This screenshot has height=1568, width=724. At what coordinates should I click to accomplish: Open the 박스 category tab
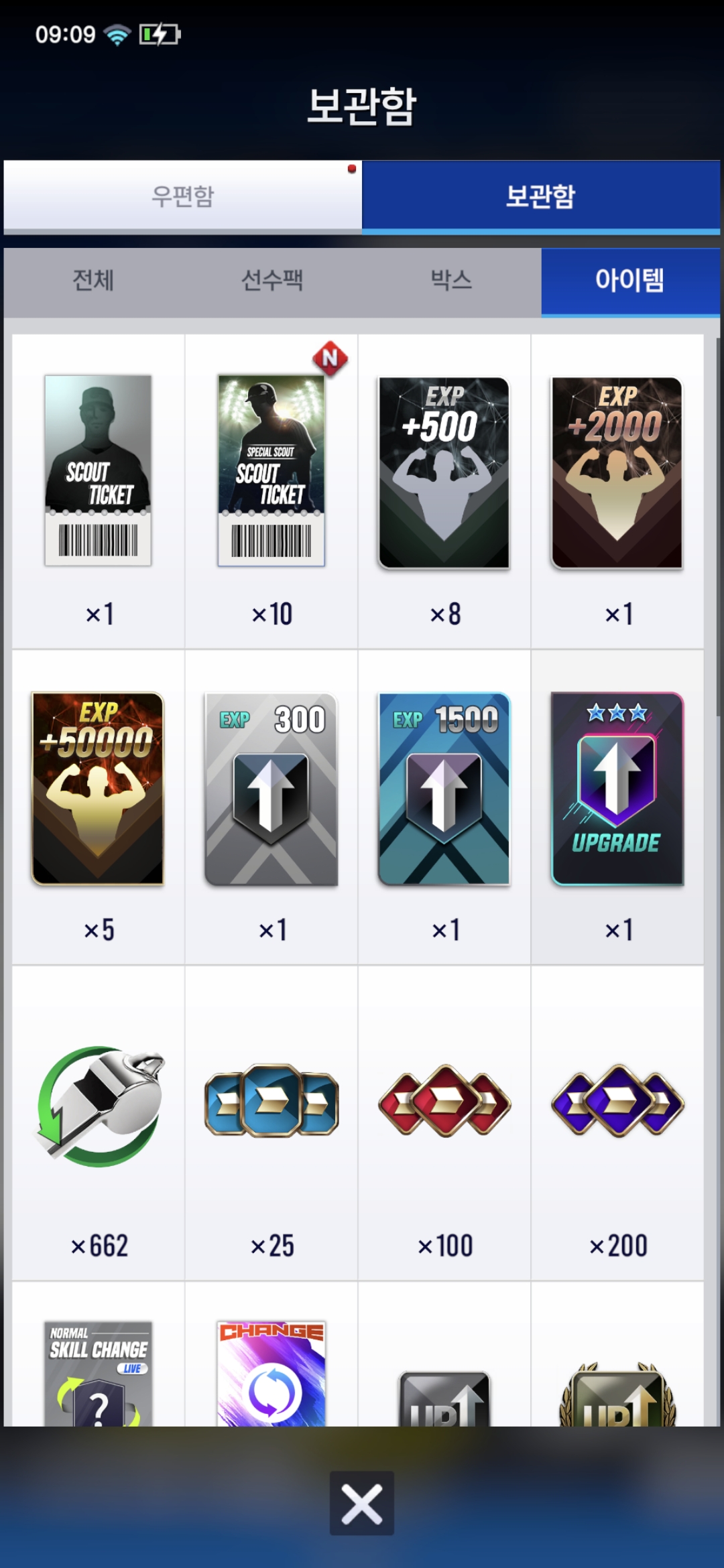pyautogui.click(x=451, y=281)
